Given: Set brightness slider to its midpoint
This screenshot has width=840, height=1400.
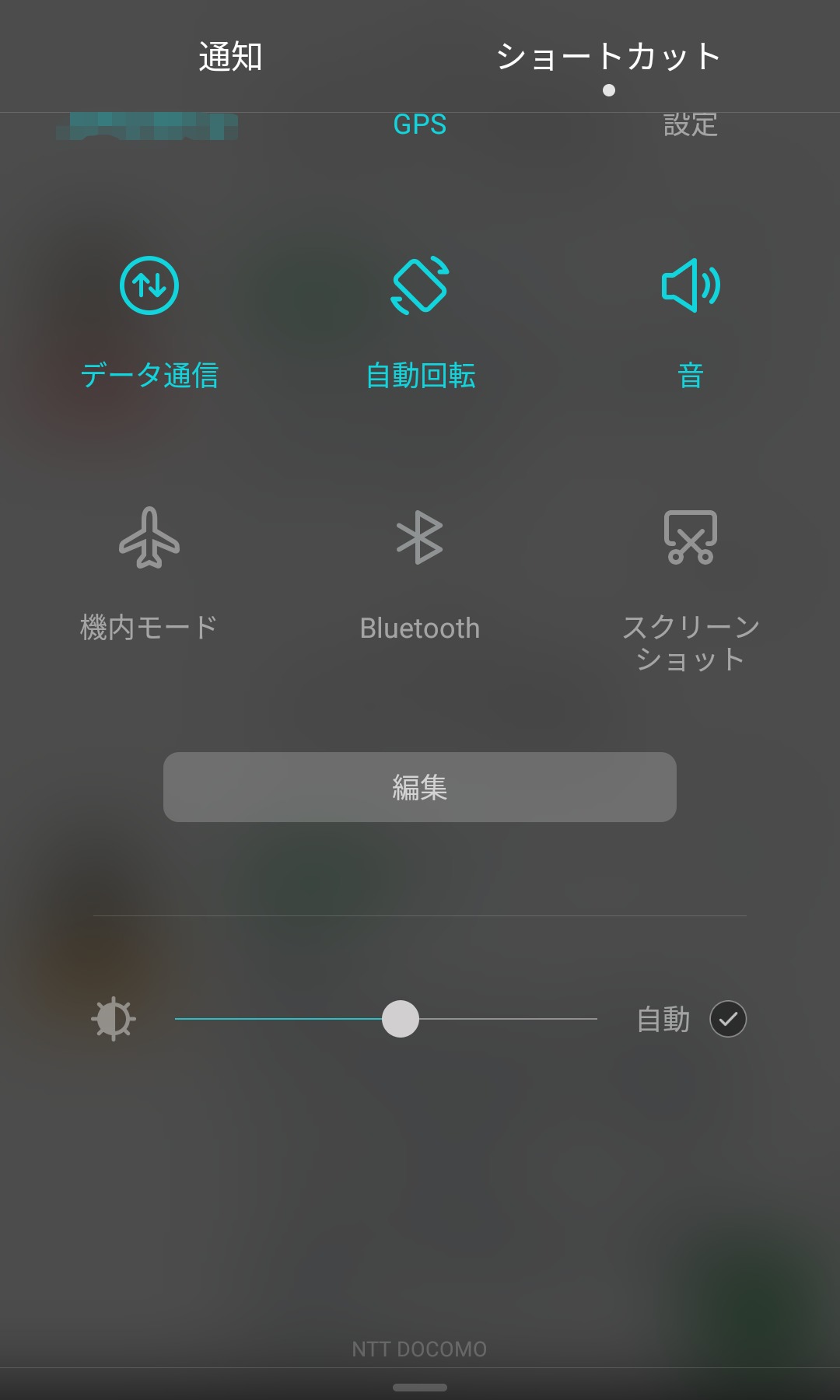Looking at the screenshot, I should click(387, 1019).
